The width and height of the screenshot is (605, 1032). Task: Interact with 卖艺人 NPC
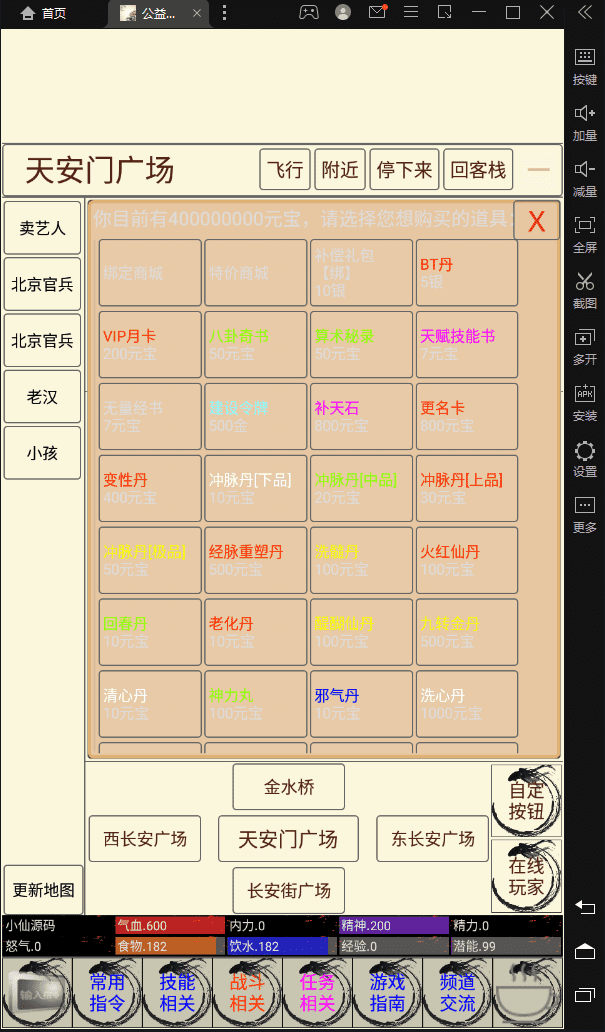[42, 228]
